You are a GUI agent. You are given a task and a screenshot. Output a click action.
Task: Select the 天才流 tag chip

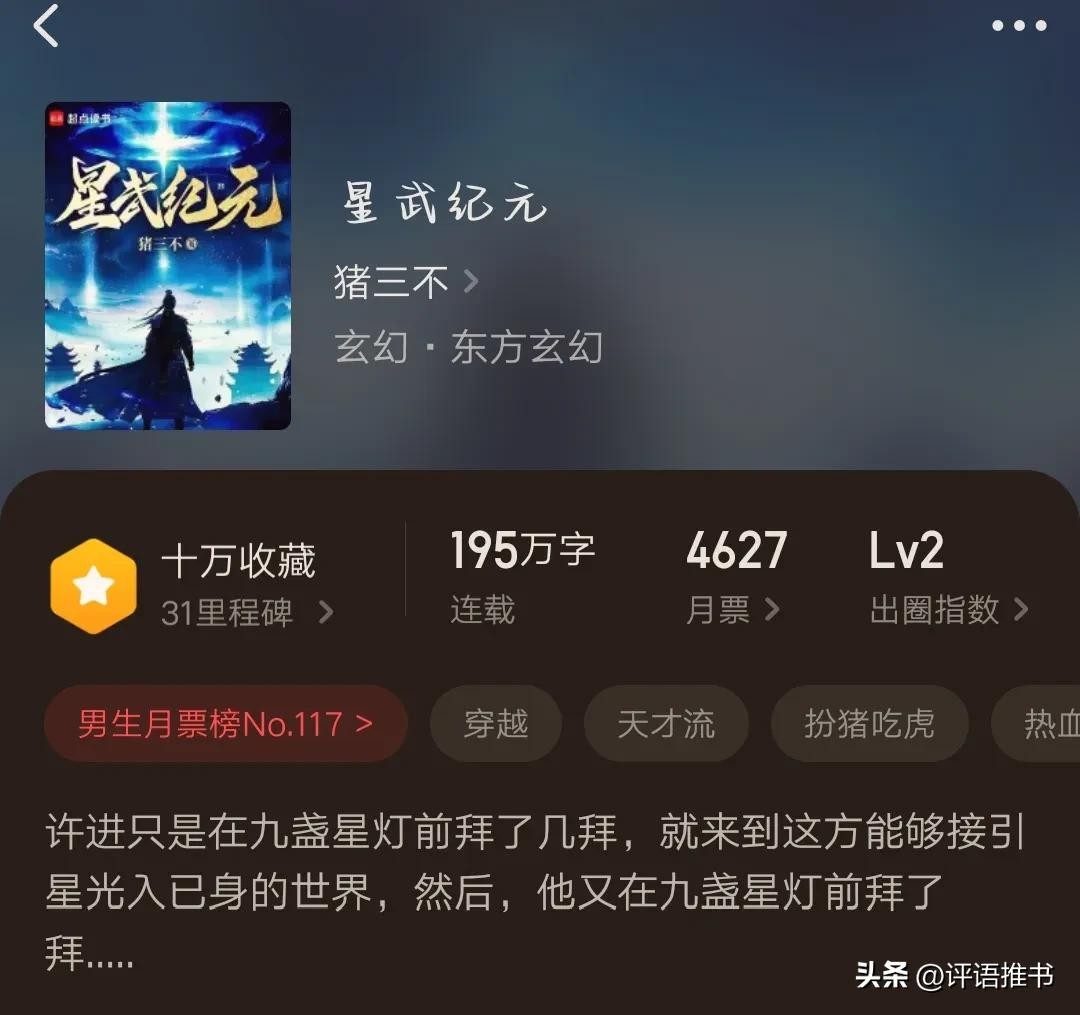coord(666,723)
